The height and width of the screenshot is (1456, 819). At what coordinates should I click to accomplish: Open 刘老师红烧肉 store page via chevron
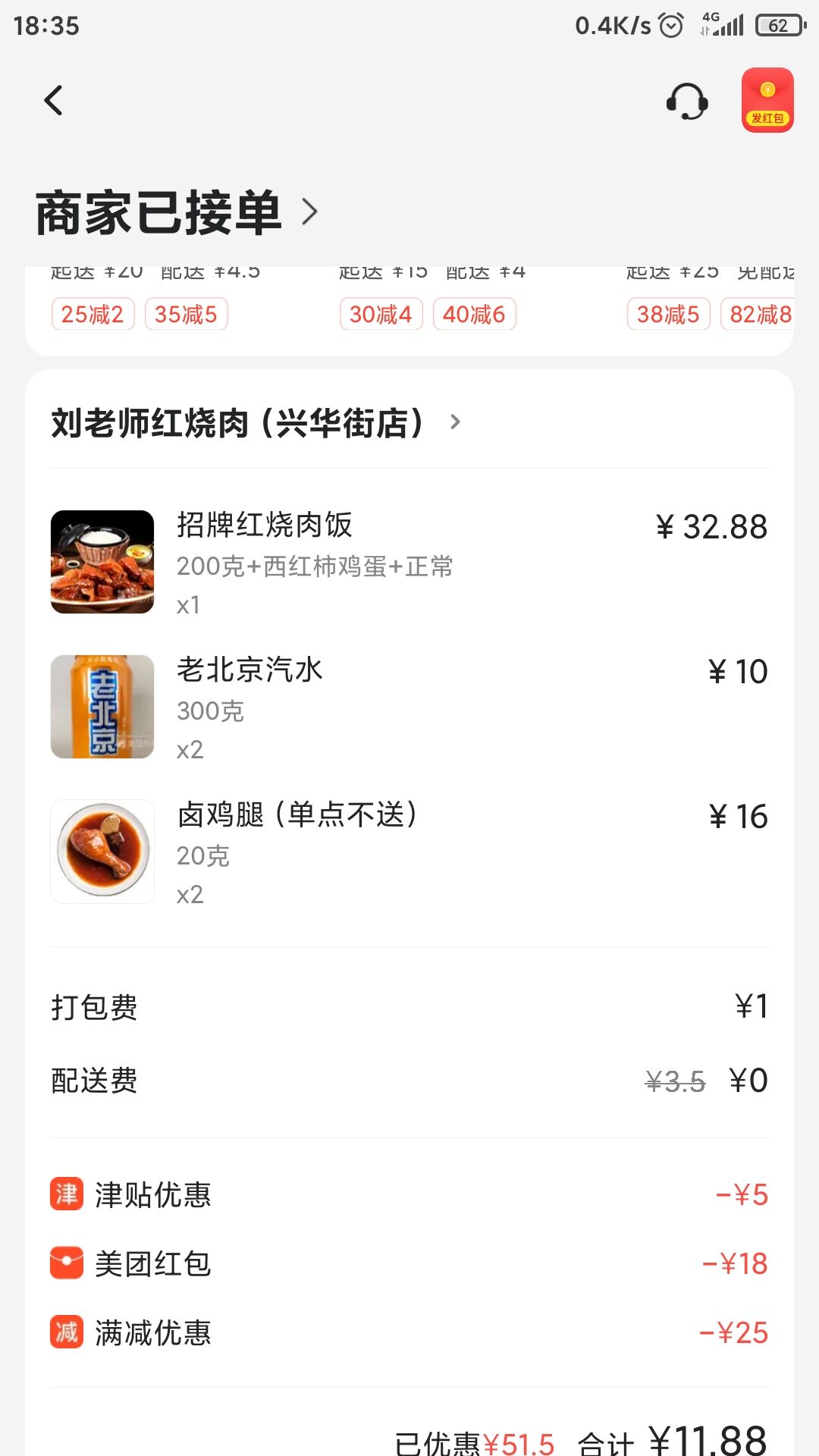455,424
